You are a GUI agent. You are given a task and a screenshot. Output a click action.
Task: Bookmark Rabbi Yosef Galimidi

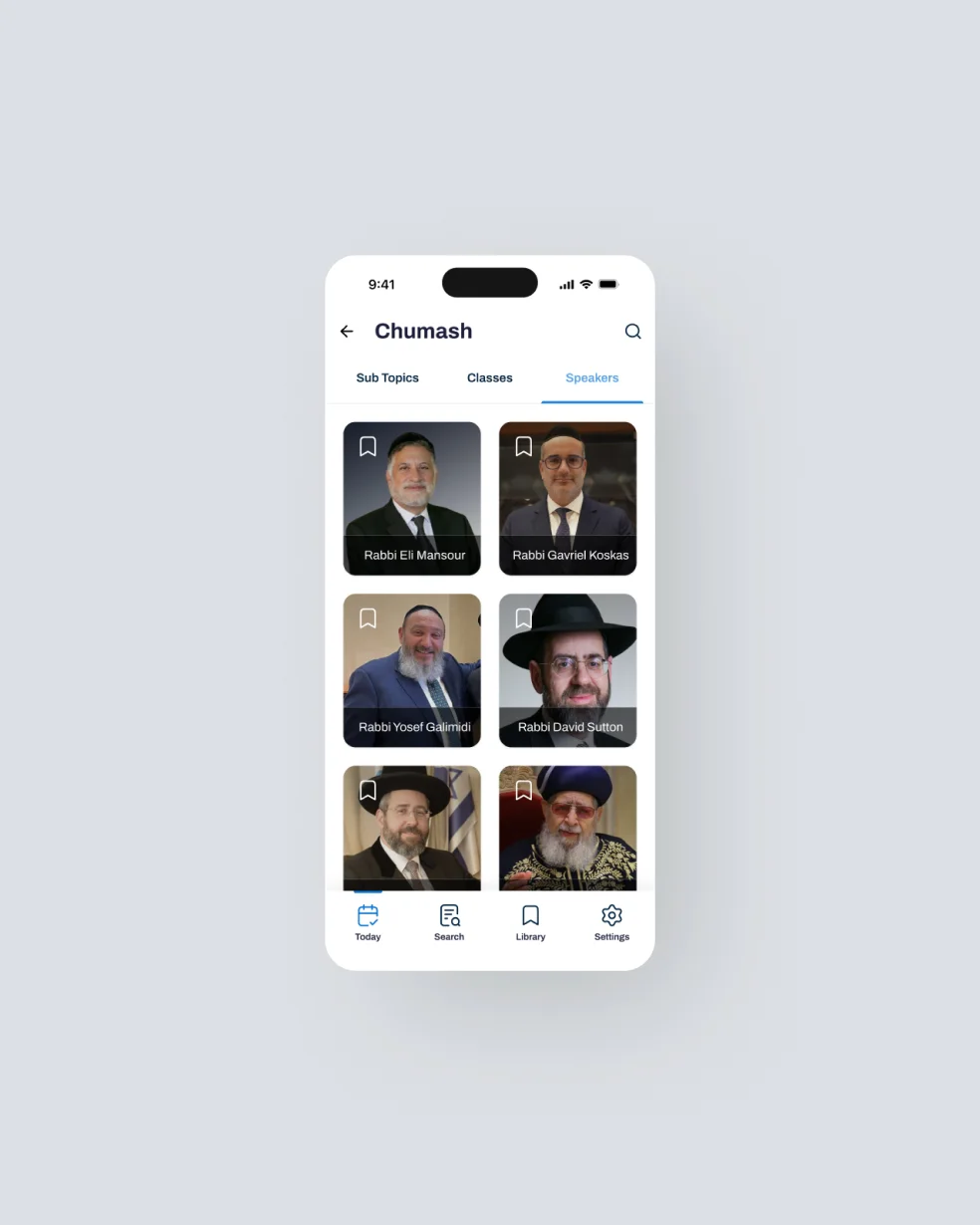[367, 618]
